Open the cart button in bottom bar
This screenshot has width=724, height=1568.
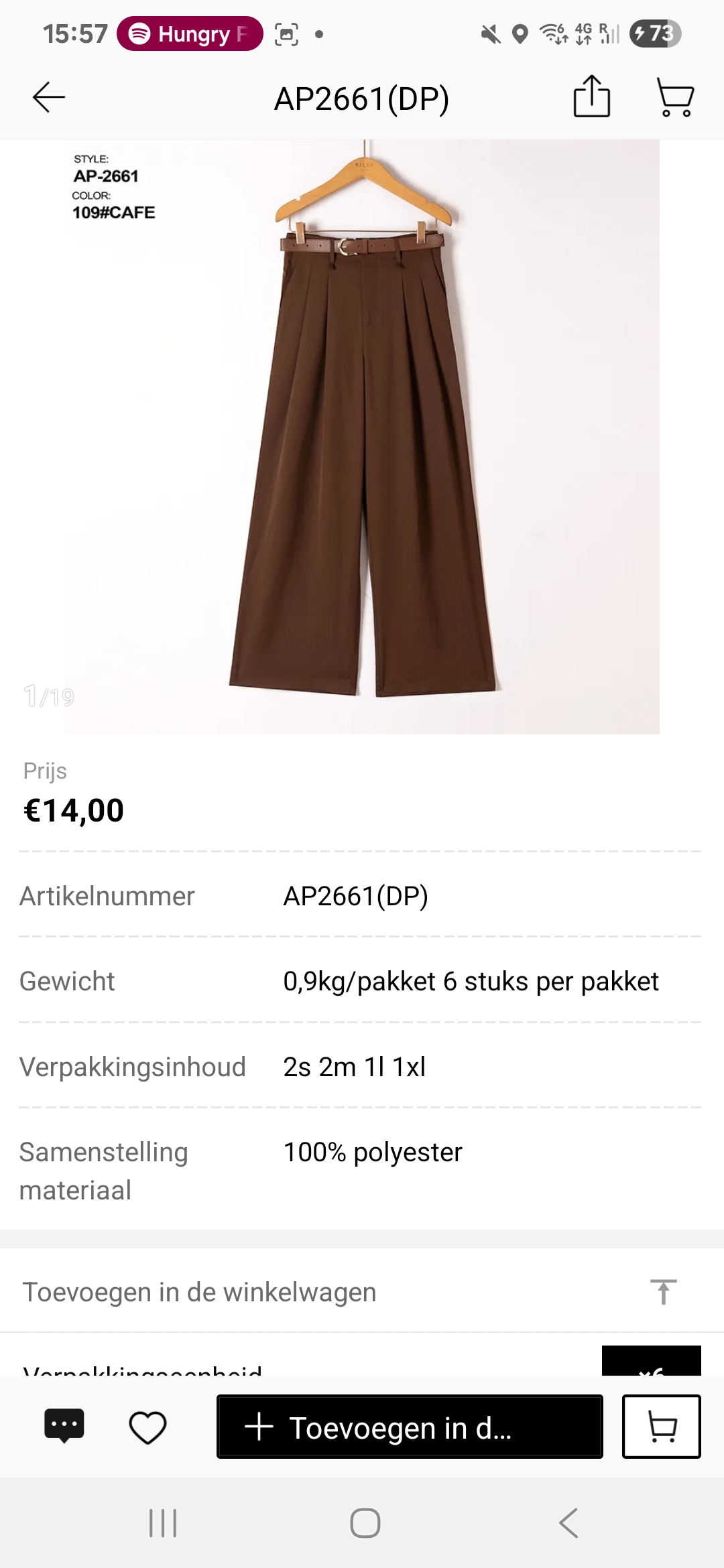point(662,1427)
